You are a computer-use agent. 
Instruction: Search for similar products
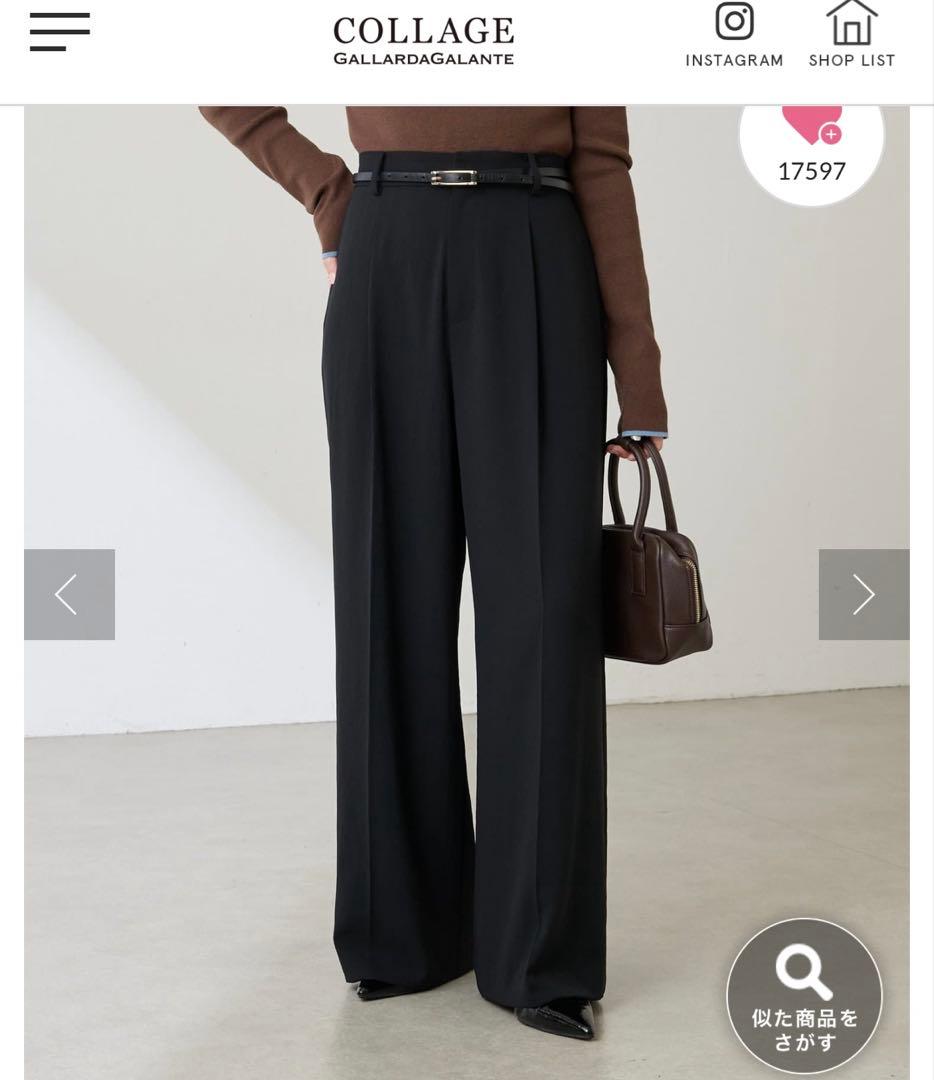805,994
